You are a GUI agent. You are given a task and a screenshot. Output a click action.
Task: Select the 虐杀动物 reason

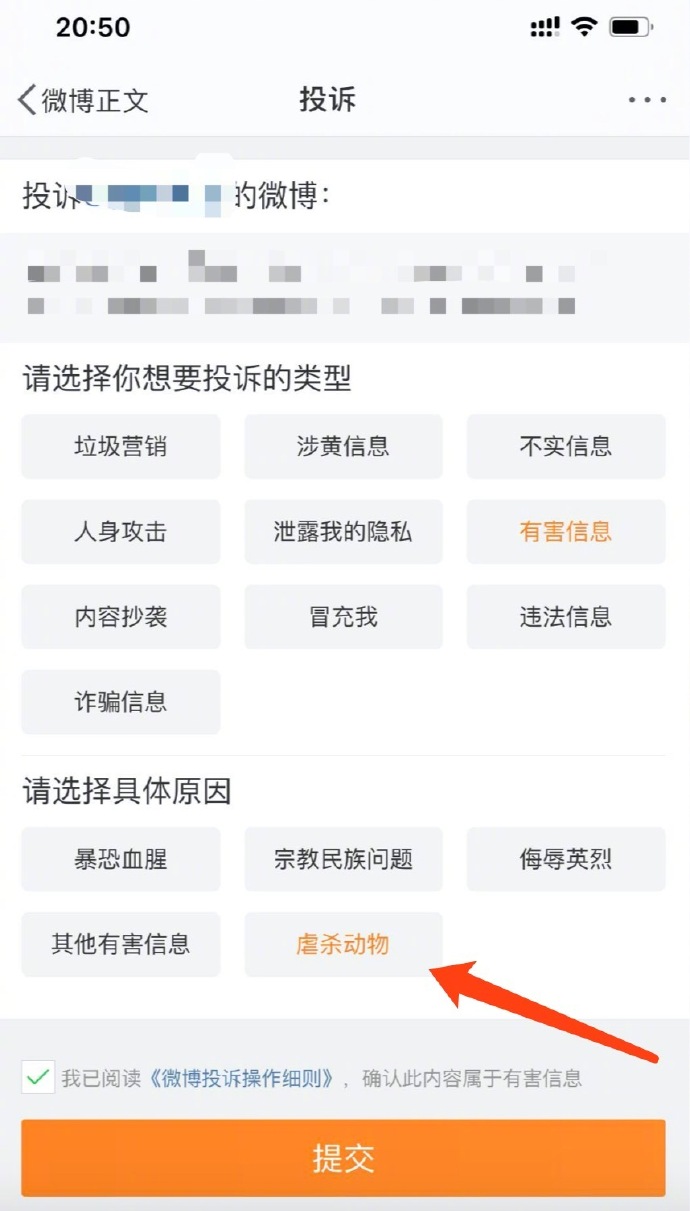343,944
